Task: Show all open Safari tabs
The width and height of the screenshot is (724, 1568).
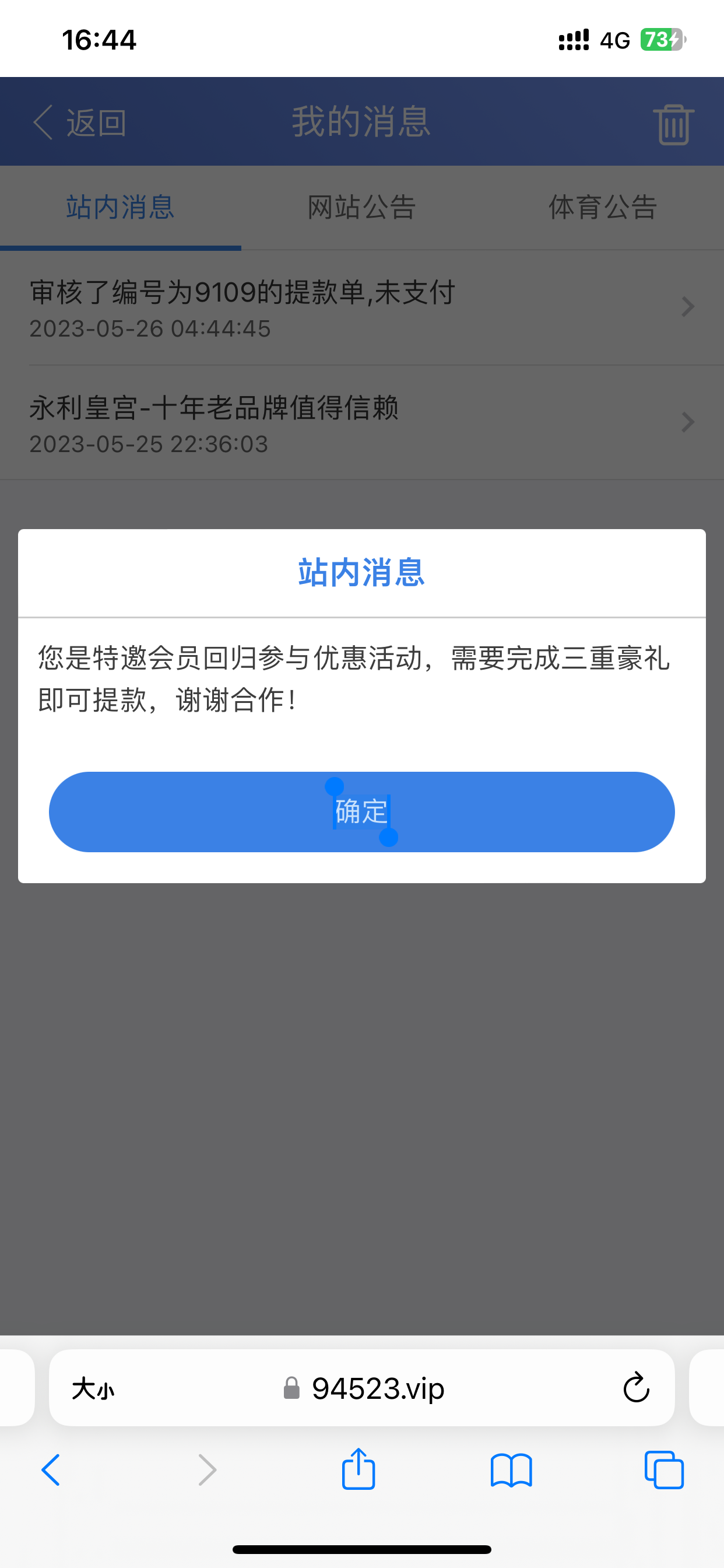Action: click(664, 1470)
